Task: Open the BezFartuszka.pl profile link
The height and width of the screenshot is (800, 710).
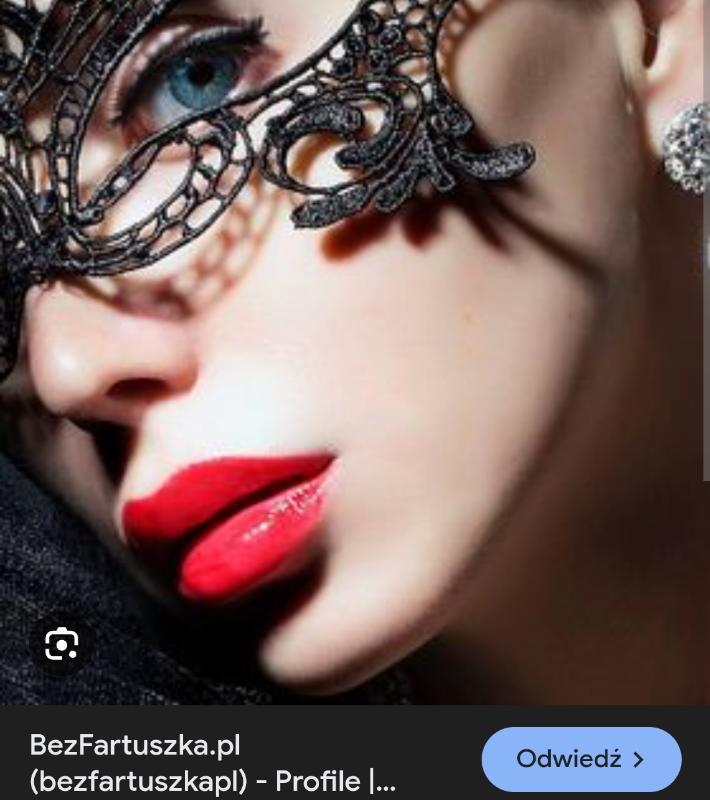Action: [212, 762]
